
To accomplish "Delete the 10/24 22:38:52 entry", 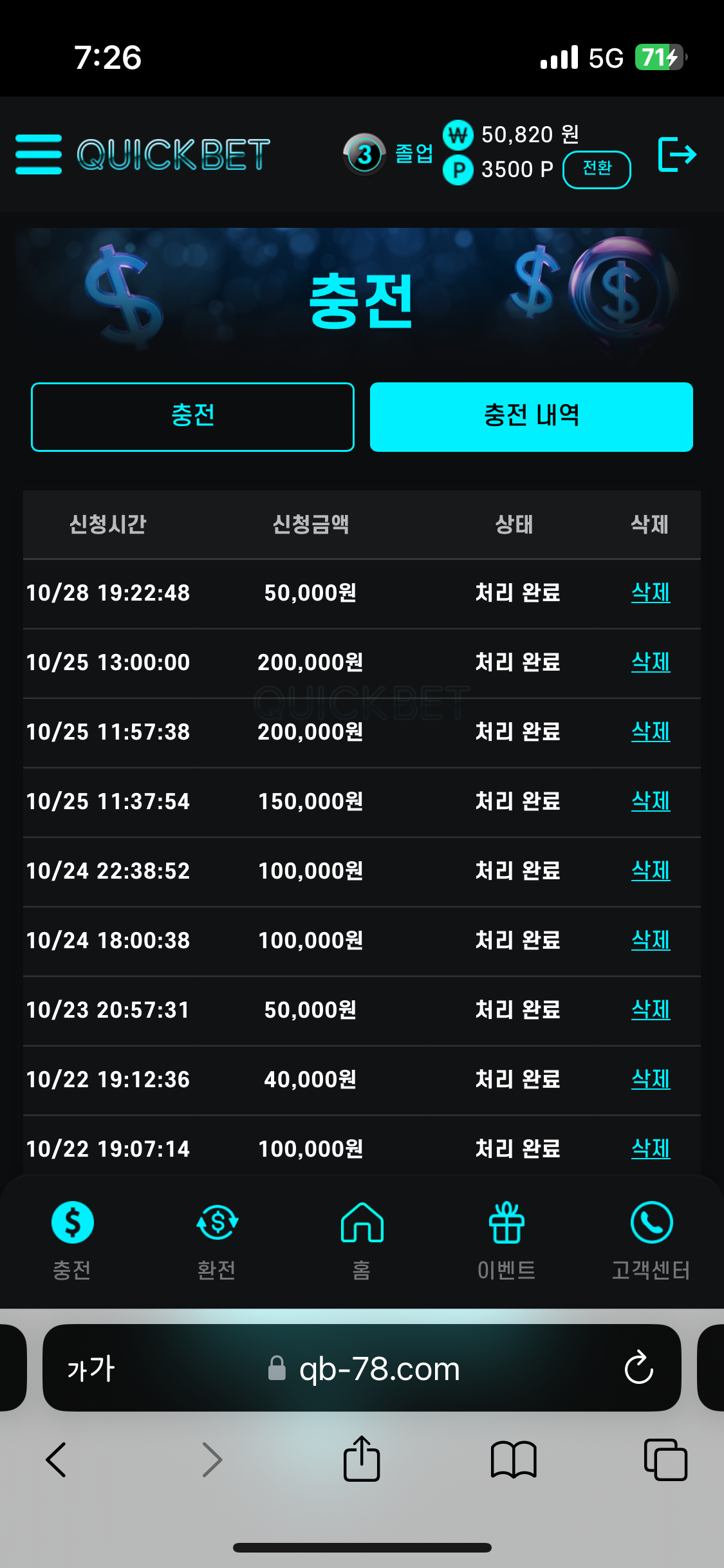I will click(651, 870).
